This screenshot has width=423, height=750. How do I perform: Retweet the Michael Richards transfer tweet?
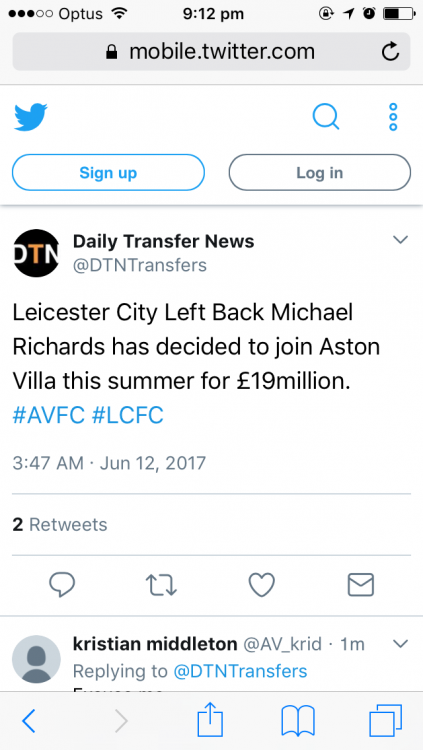click(161, 585)
